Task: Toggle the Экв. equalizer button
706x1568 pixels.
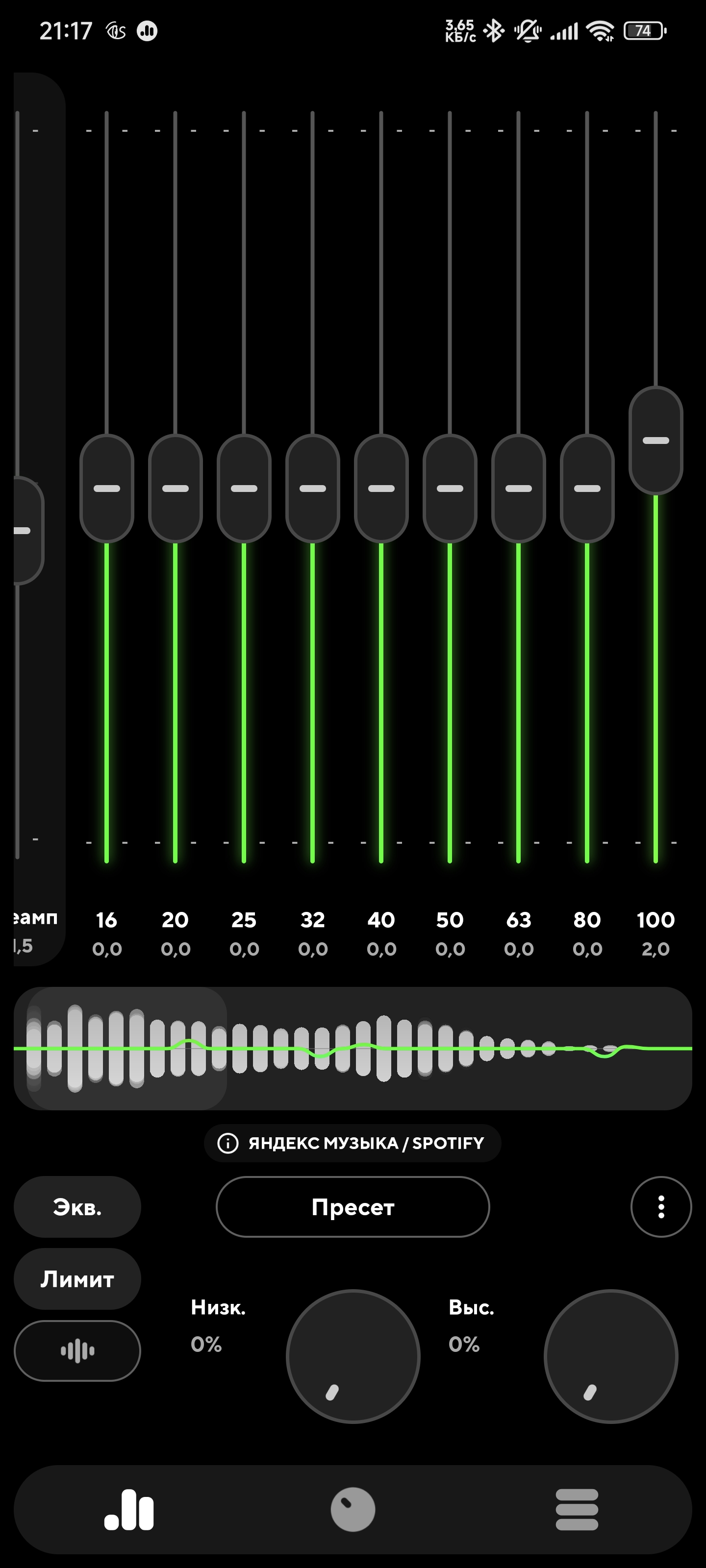Action: point(77,1206)
